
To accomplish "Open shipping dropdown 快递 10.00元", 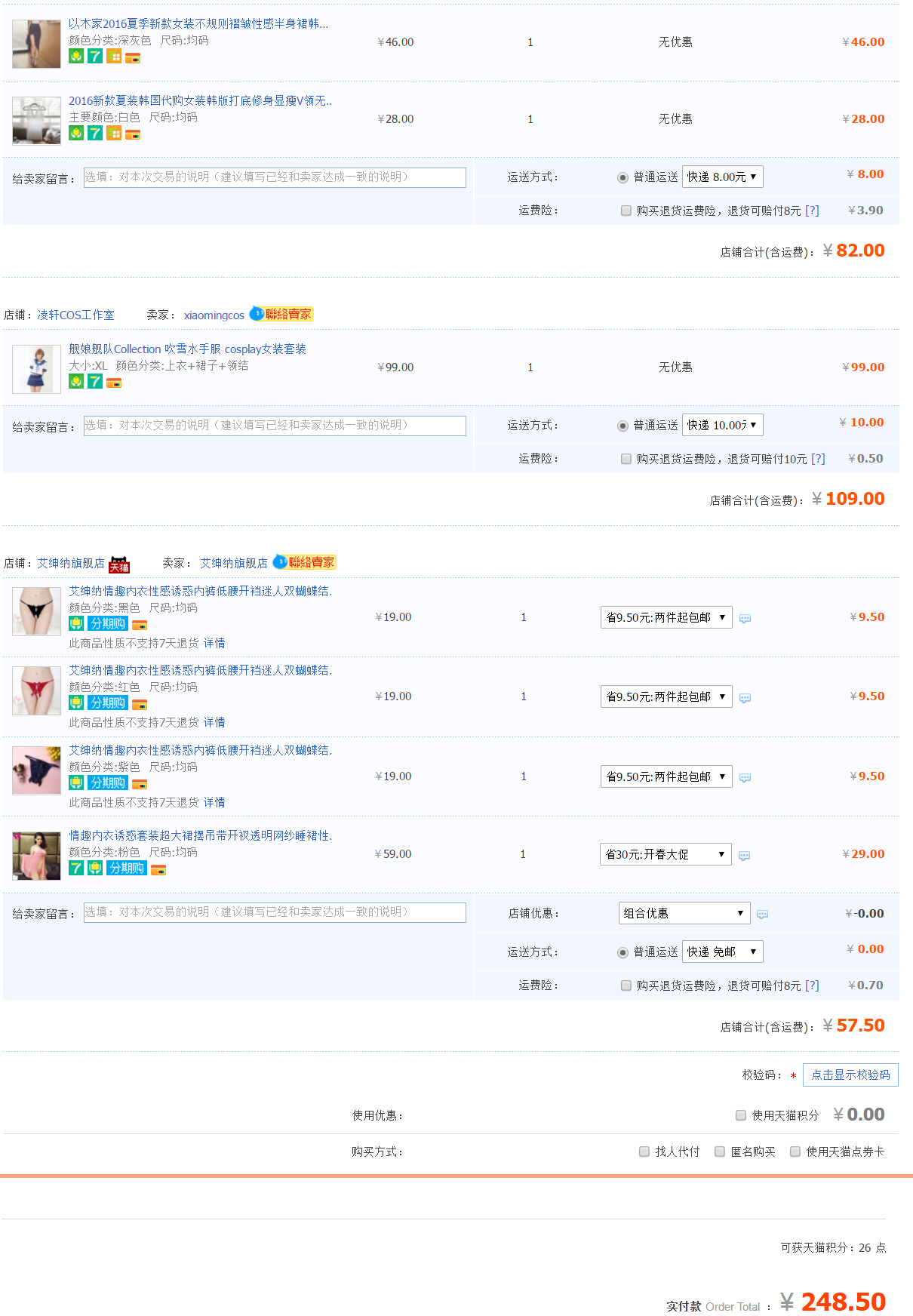I will (722, 425).
